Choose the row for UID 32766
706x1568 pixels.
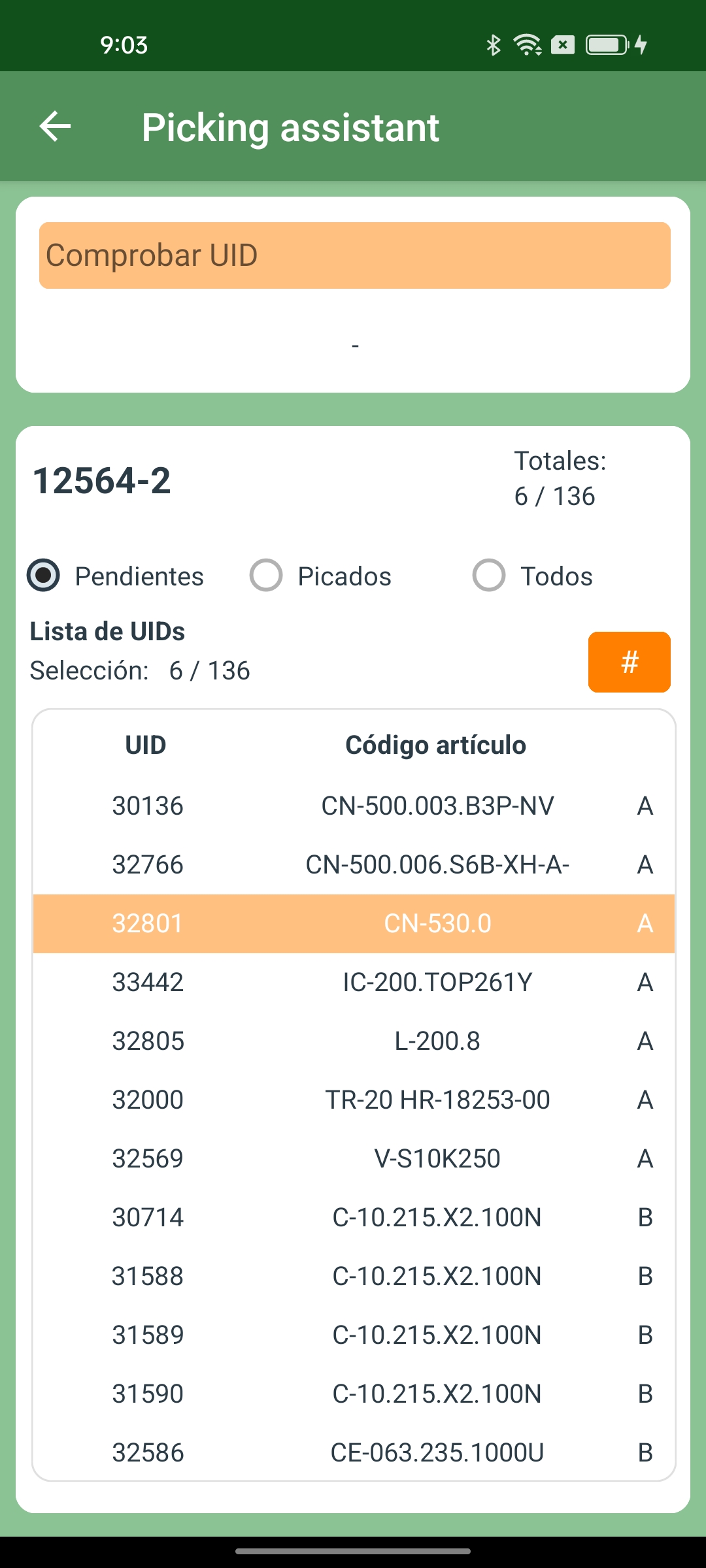pos(353,864)
